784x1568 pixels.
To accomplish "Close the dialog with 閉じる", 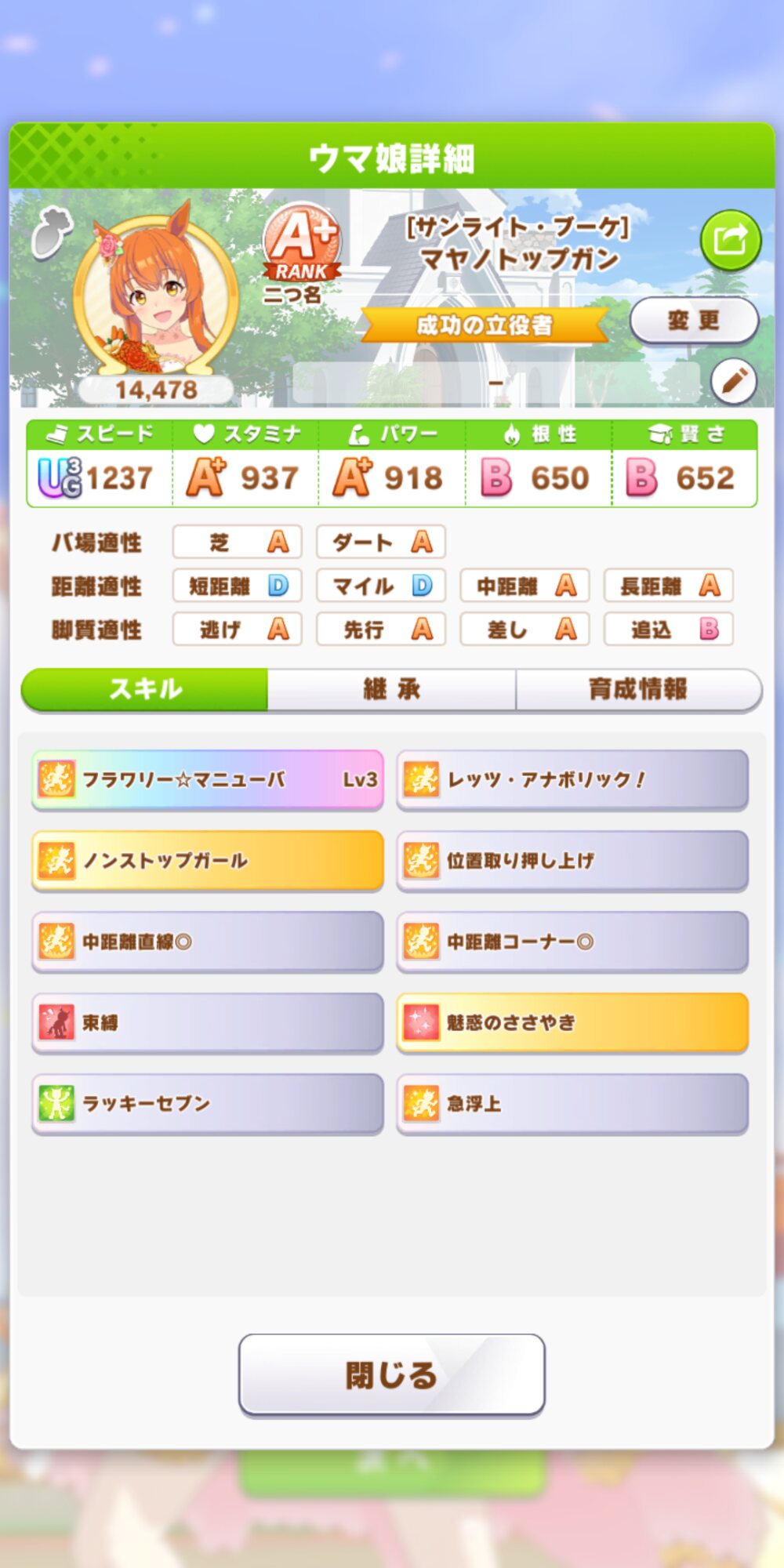I will point(391,1374).
